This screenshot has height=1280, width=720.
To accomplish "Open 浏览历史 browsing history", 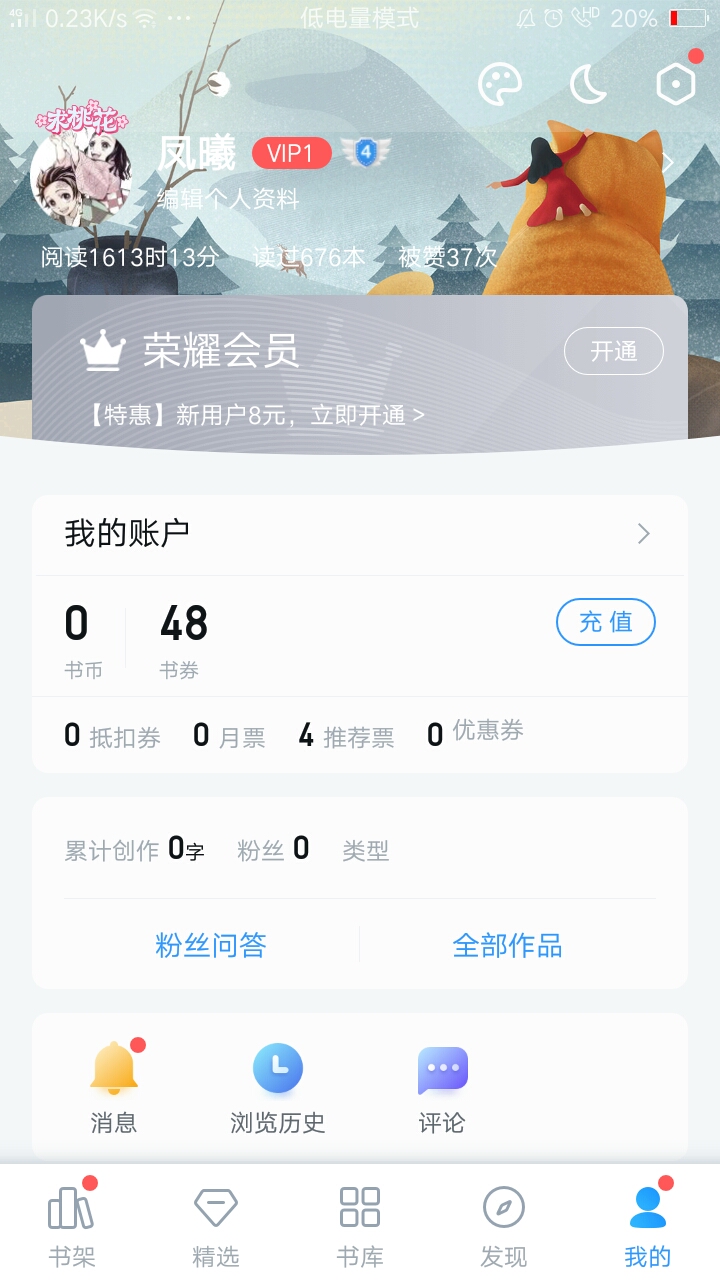I will tap(278, 1088).
